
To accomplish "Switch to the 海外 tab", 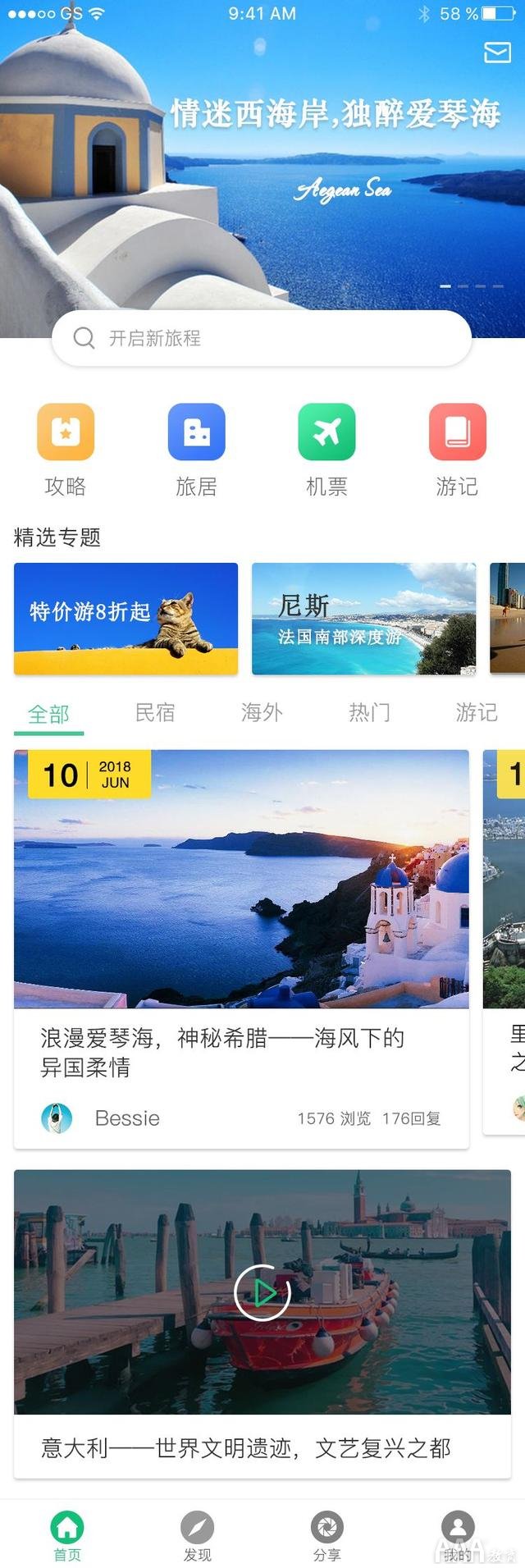I will [x=262, y=712].
